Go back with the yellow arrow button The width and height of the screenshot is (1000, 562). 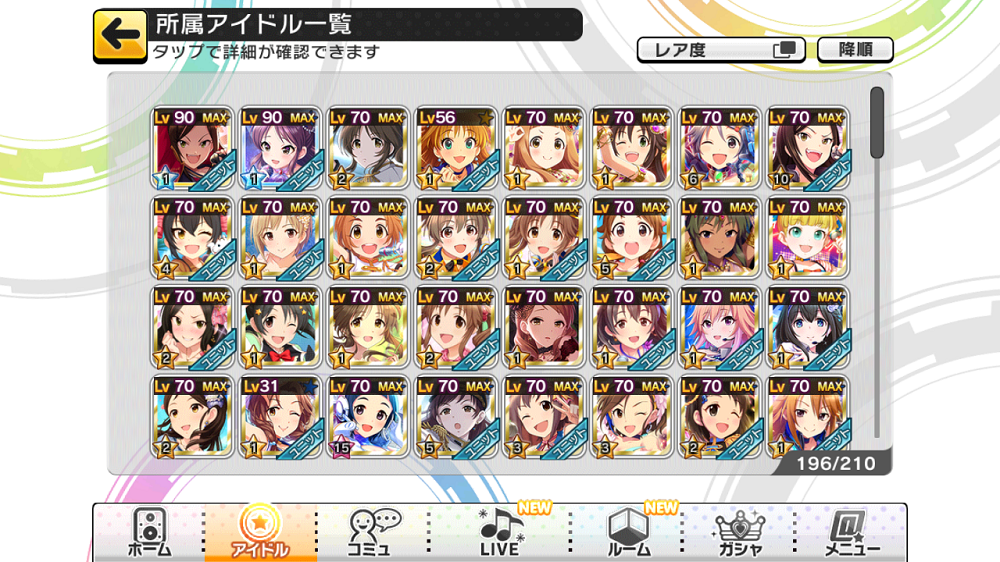point(120,35)
